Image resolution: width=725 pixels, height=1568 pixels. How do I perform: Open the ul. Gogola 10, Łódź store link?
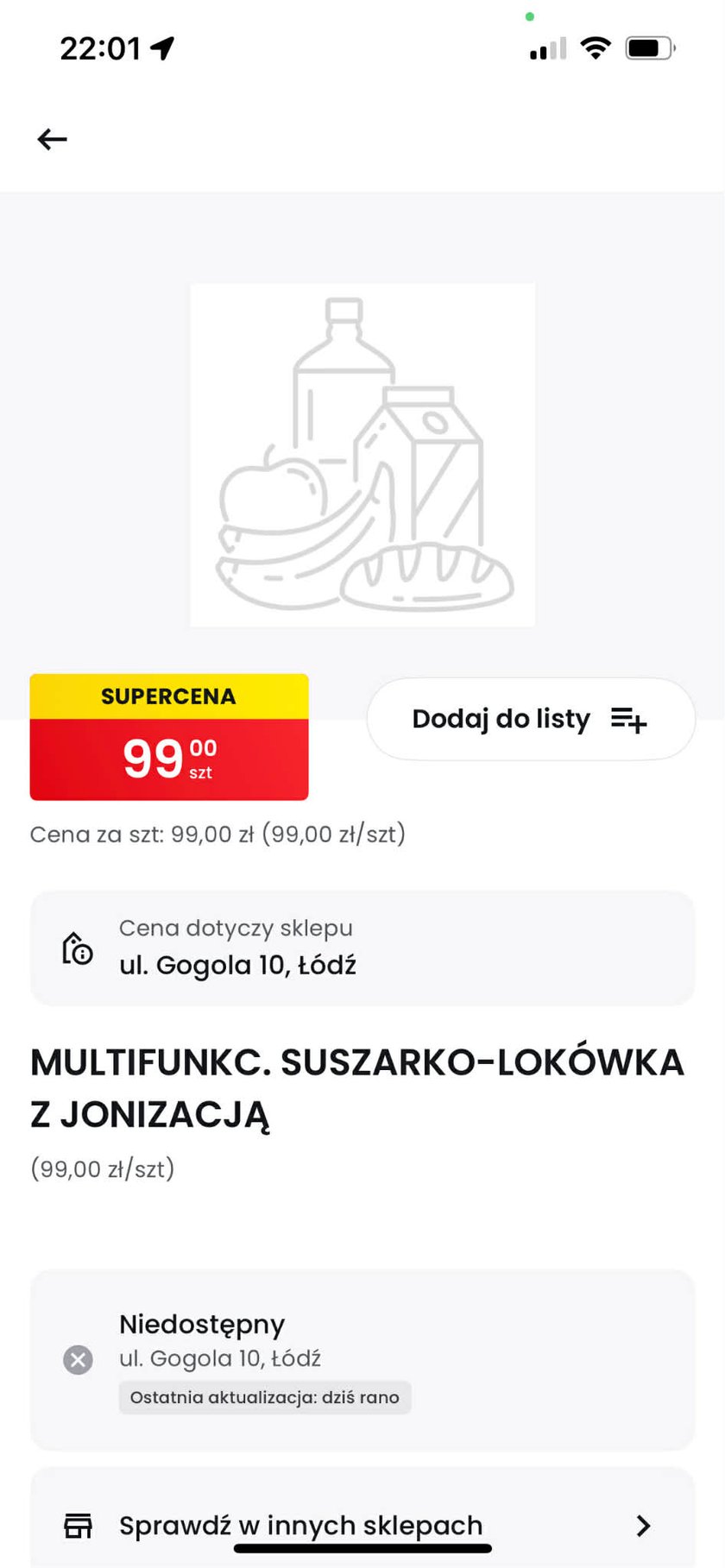(x=236, y=965)
